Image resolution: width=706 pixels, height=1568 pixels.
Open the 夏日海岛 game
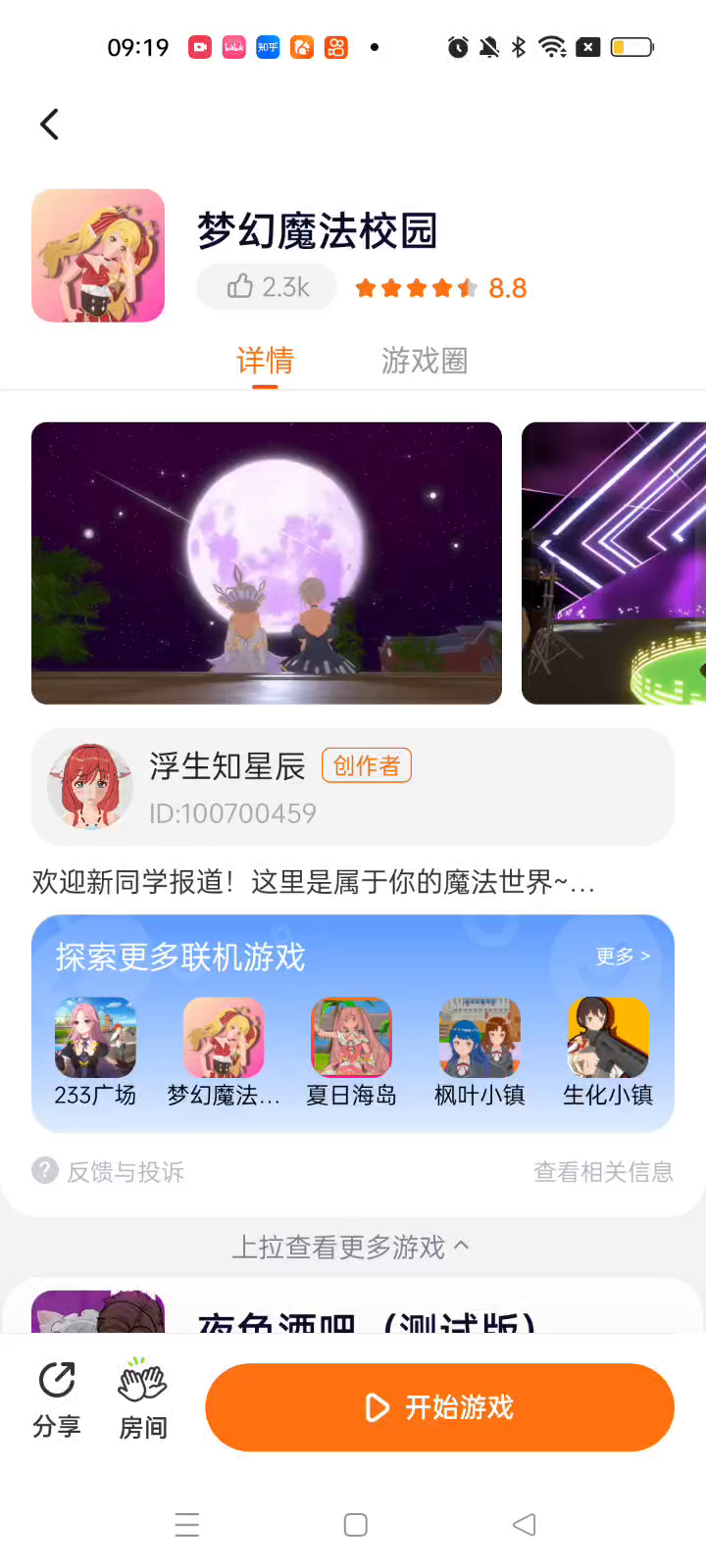point(351,1053)
